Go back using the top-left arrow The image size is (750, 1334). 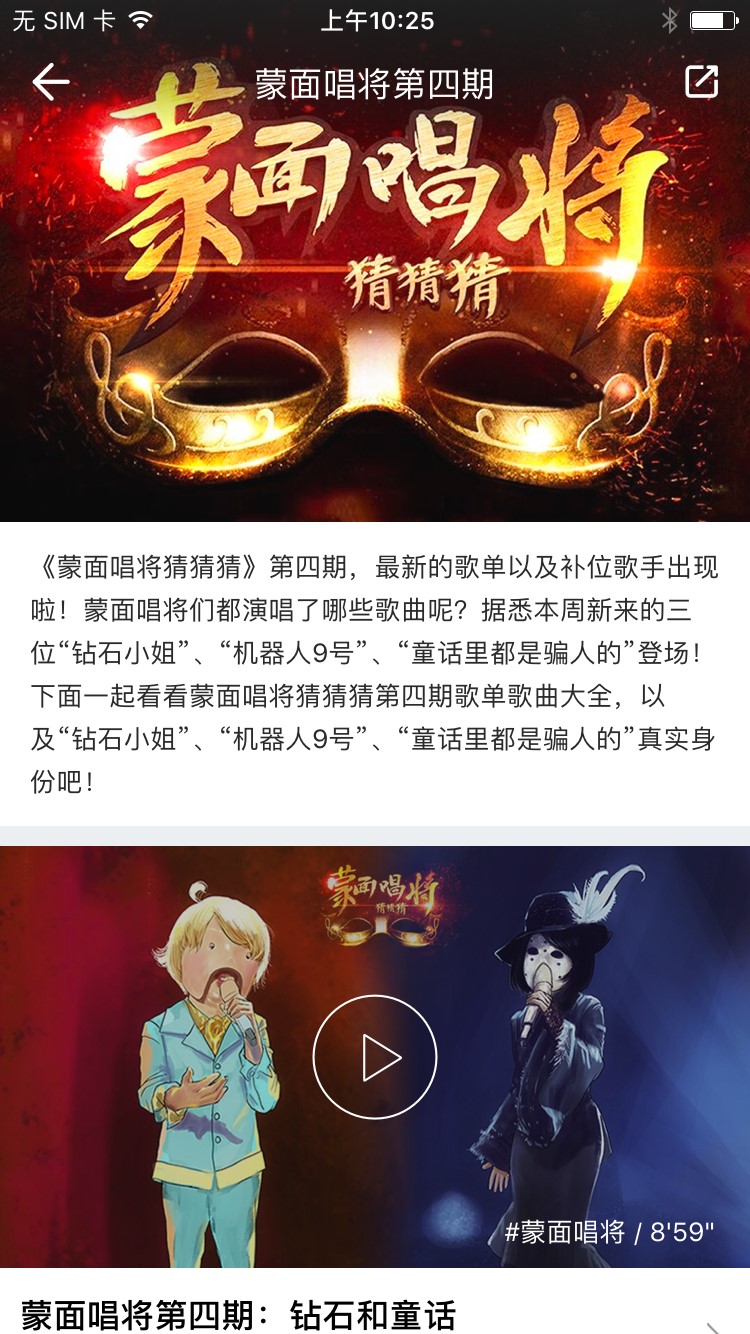point(50,83)
